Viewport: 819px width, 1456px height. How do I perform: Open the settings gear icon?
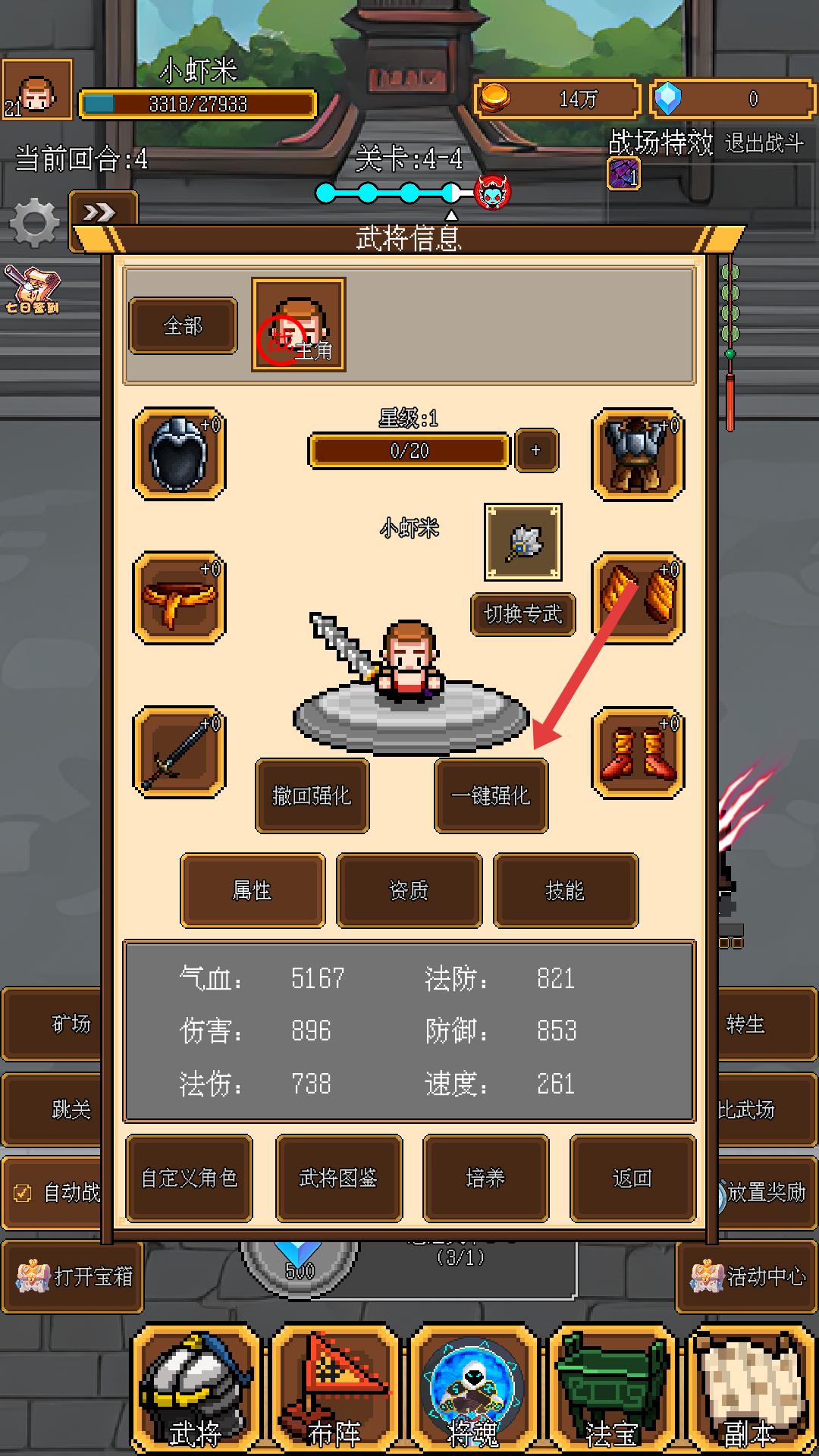pyautogui.click(x=34, y=224)
